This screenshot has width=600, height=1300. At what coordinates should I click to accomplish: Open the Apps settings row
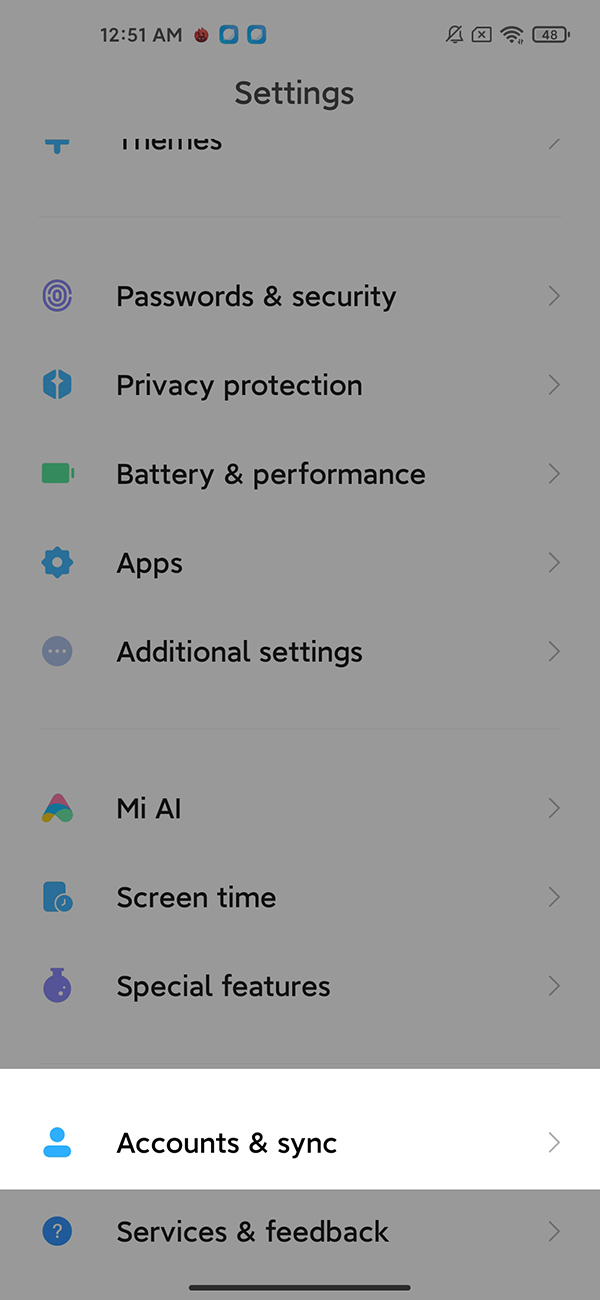(300, 563)
